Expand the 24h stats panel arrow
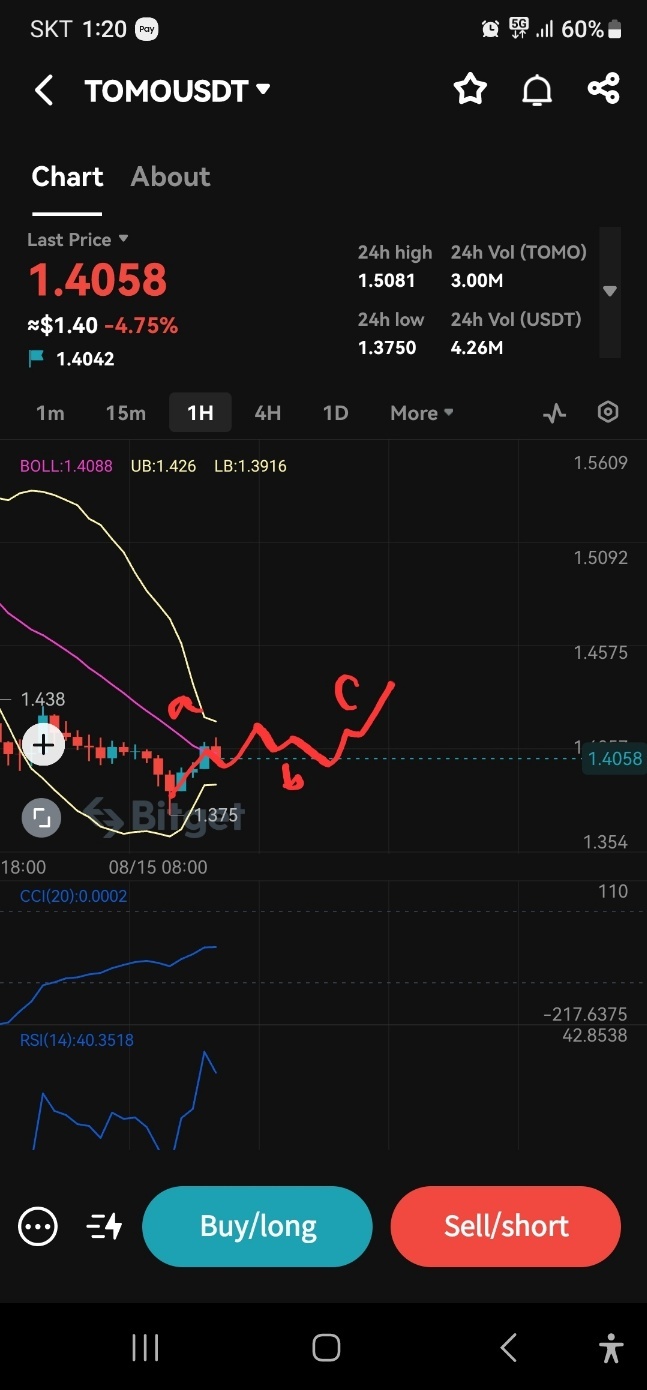 (609, 291)
